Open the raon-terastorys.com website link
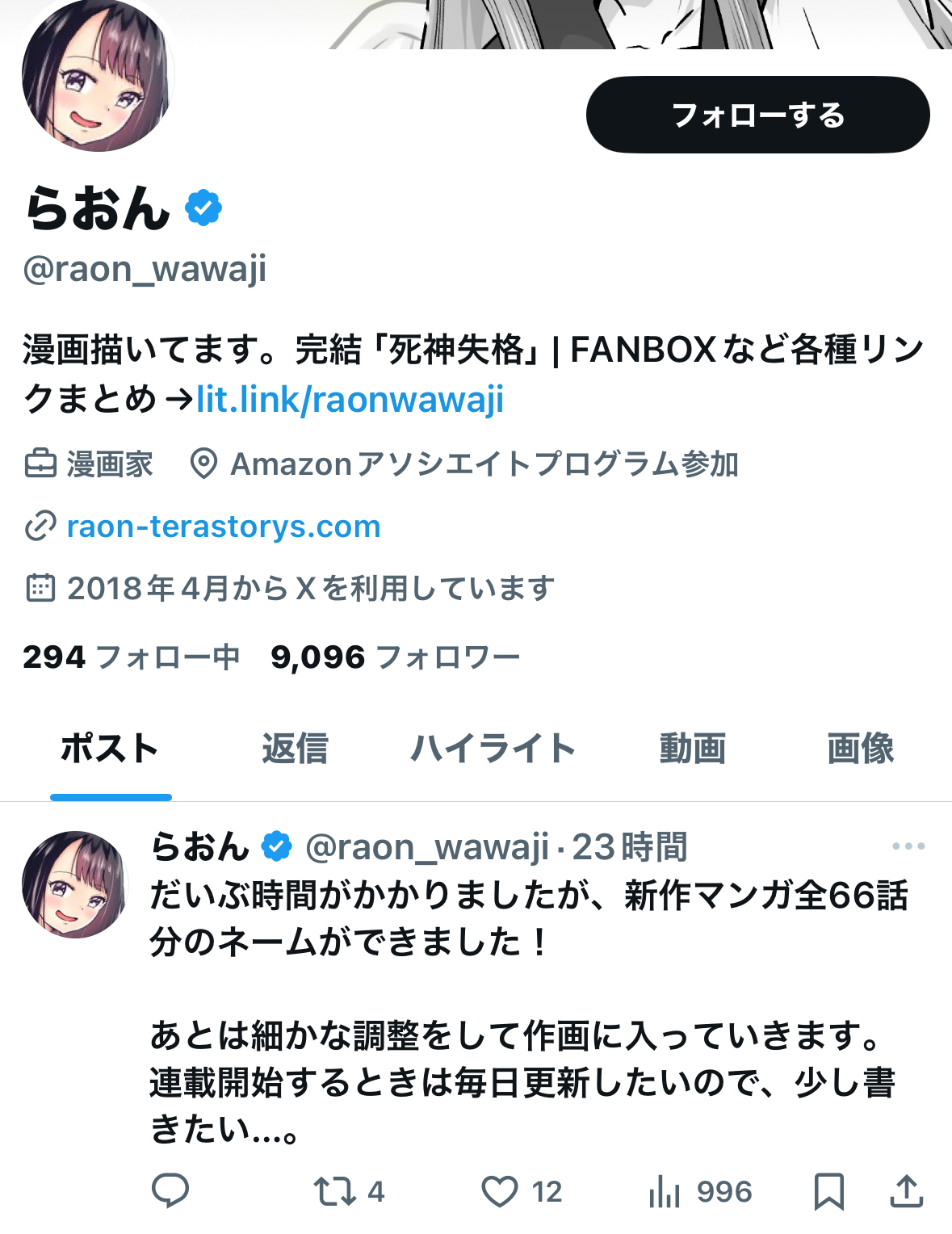The image size is (952, 1234). tap(223, 527)
